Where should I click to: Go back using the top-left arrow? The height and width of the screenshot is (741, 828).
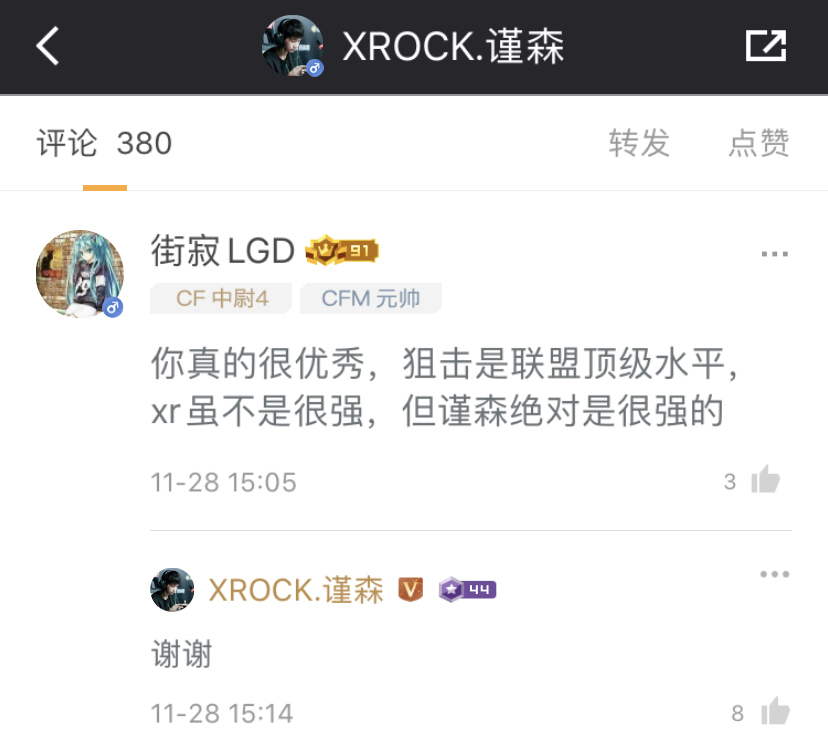click(48, 46)
